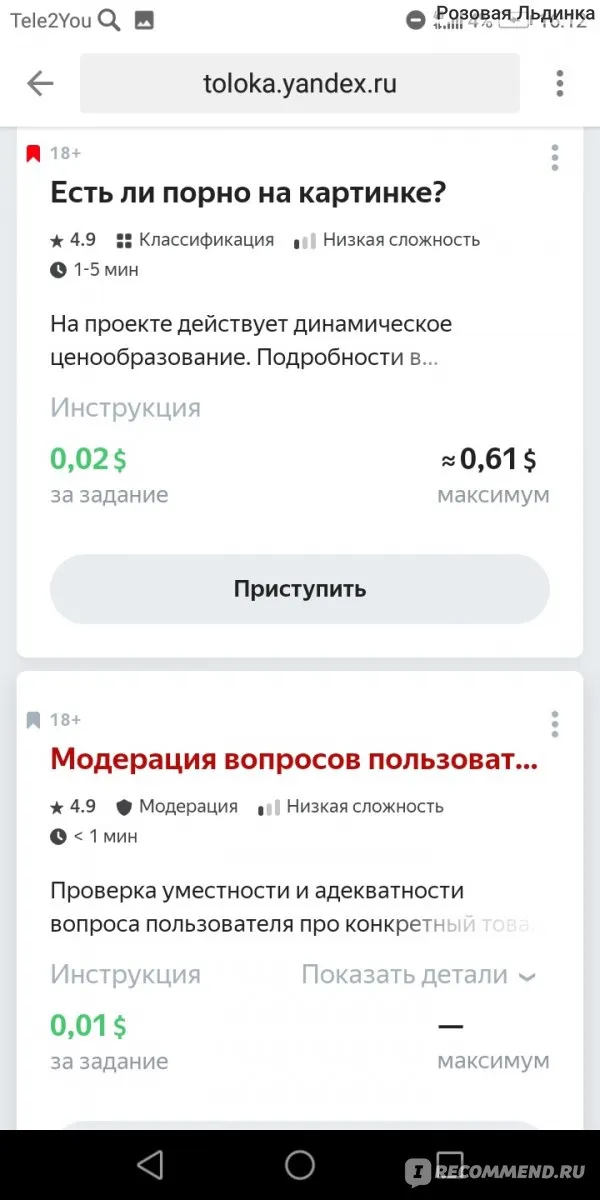Open options menu for the porn classification task
This screenshot has height=1200, width=600.
[x=555, y=157]
